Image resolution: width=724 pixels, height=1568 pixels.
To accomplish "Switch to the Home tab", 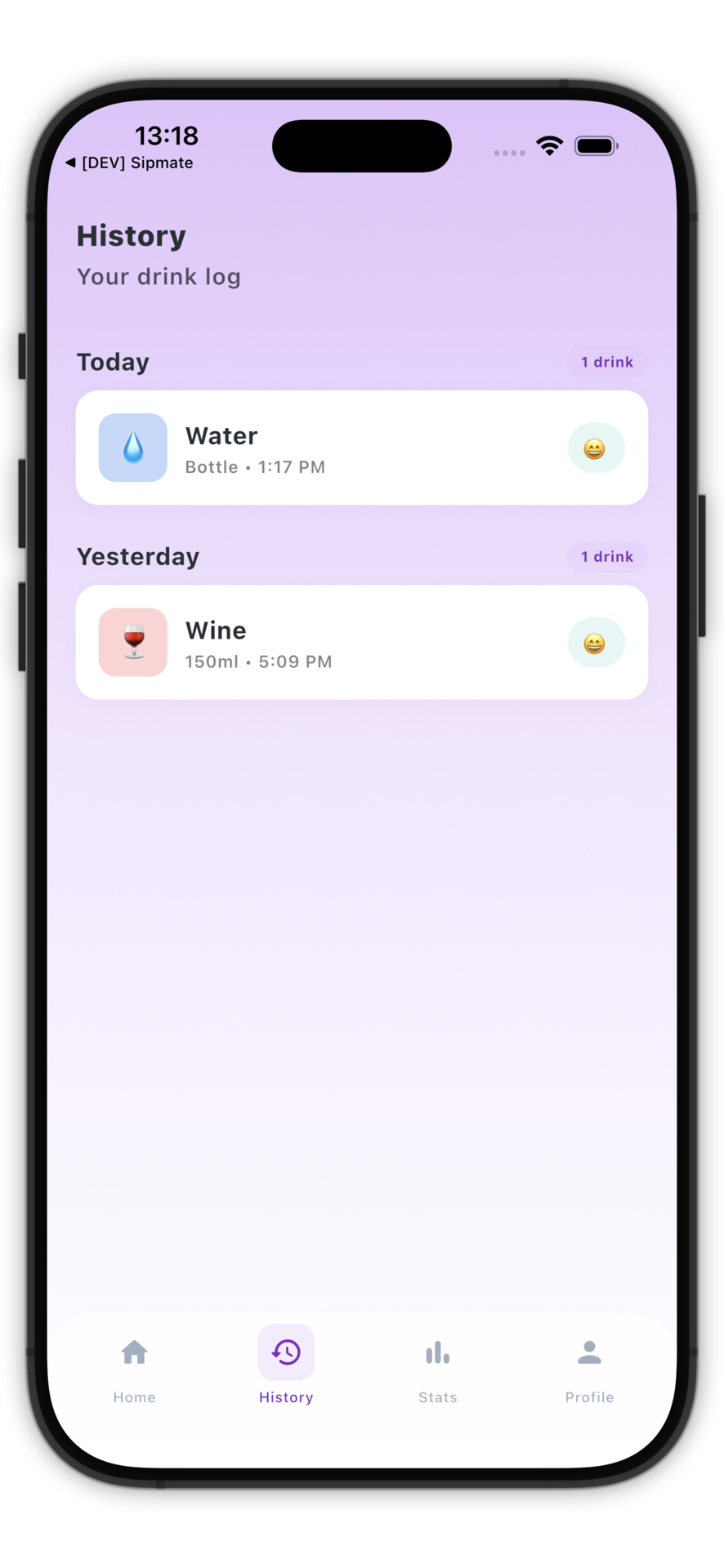I will pyautogui.click(x=135, y=1365).
